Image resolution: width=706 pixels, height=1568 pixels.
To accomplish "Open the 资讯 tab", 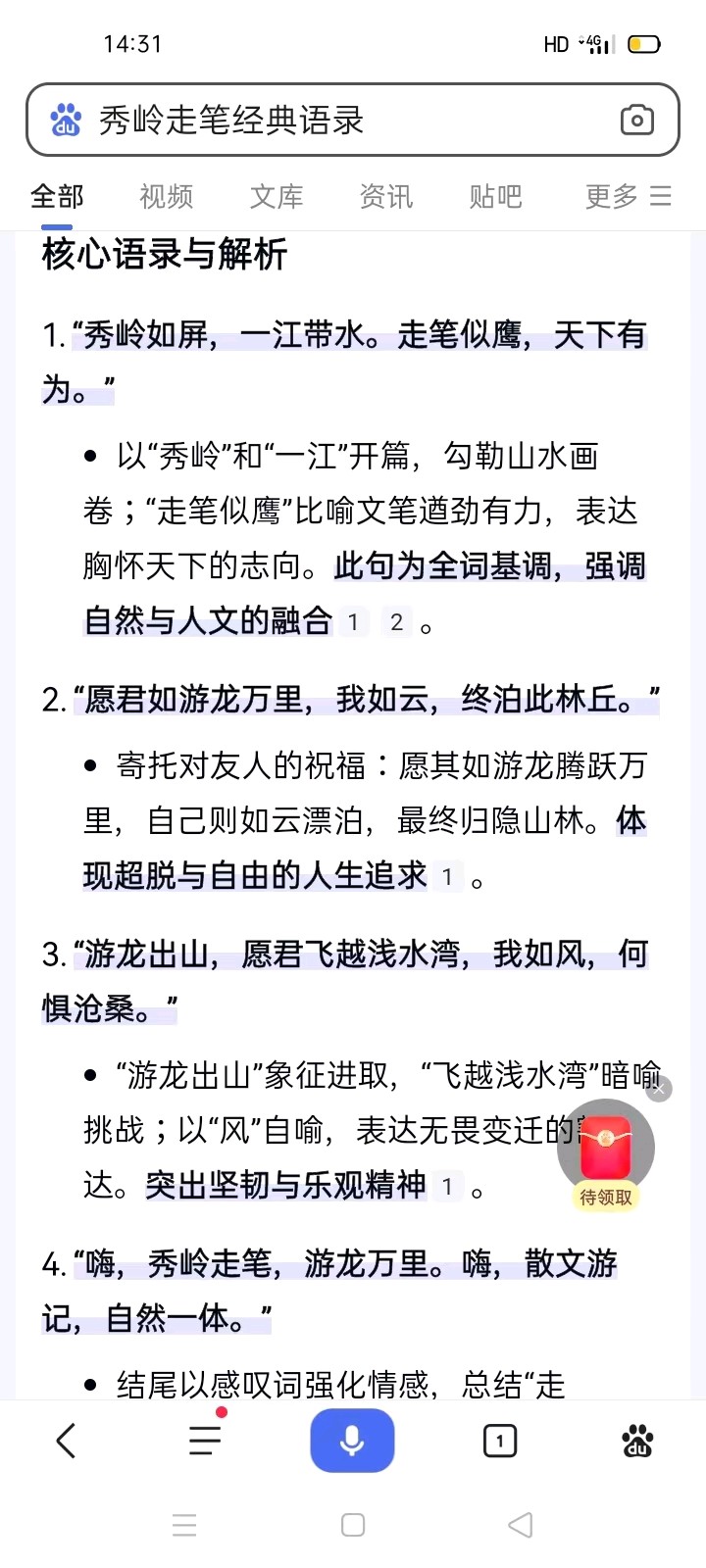I will pyautogui.click(x=386, y=196).
